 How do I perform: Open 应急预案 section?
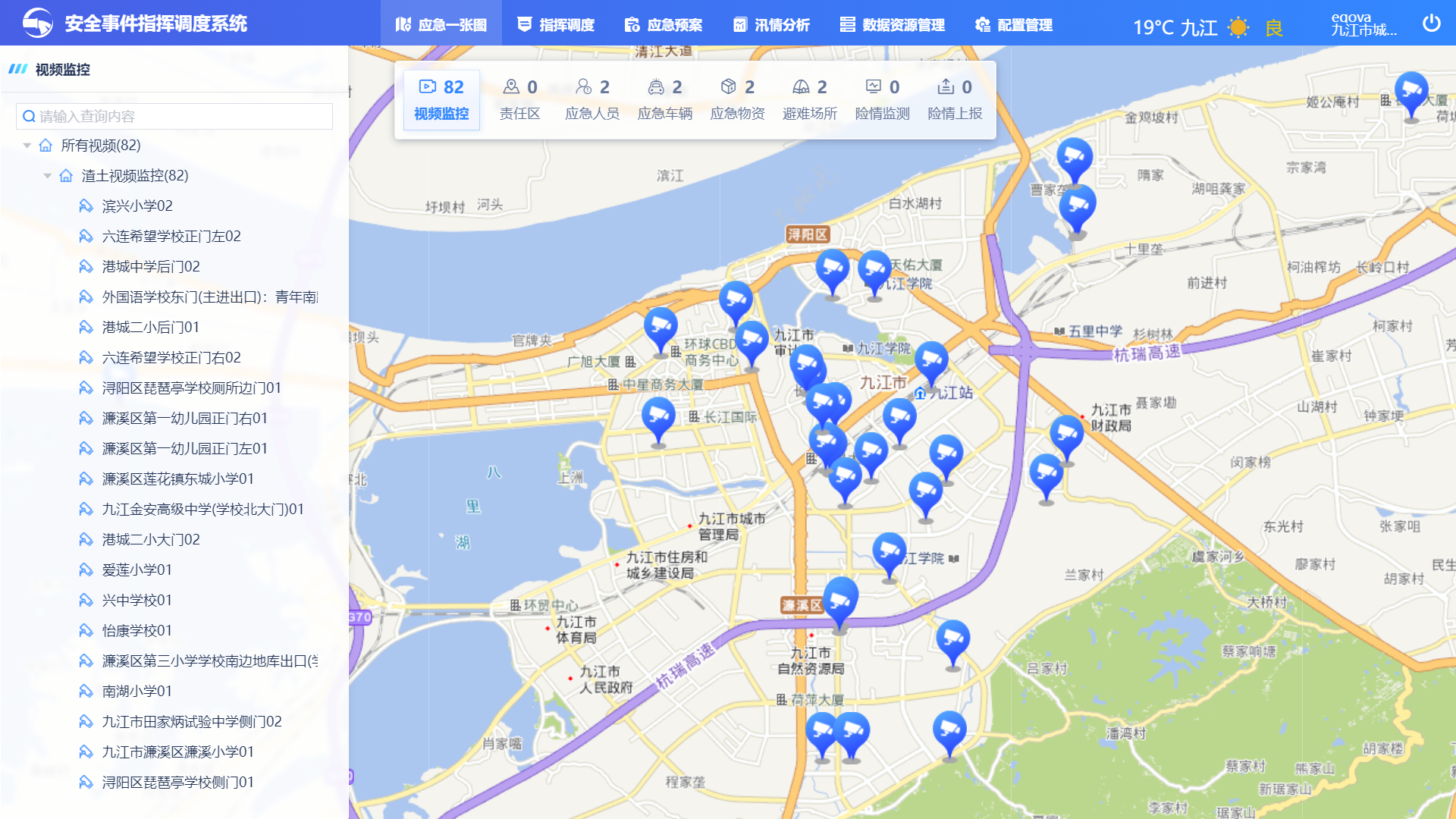pos(663,25)
